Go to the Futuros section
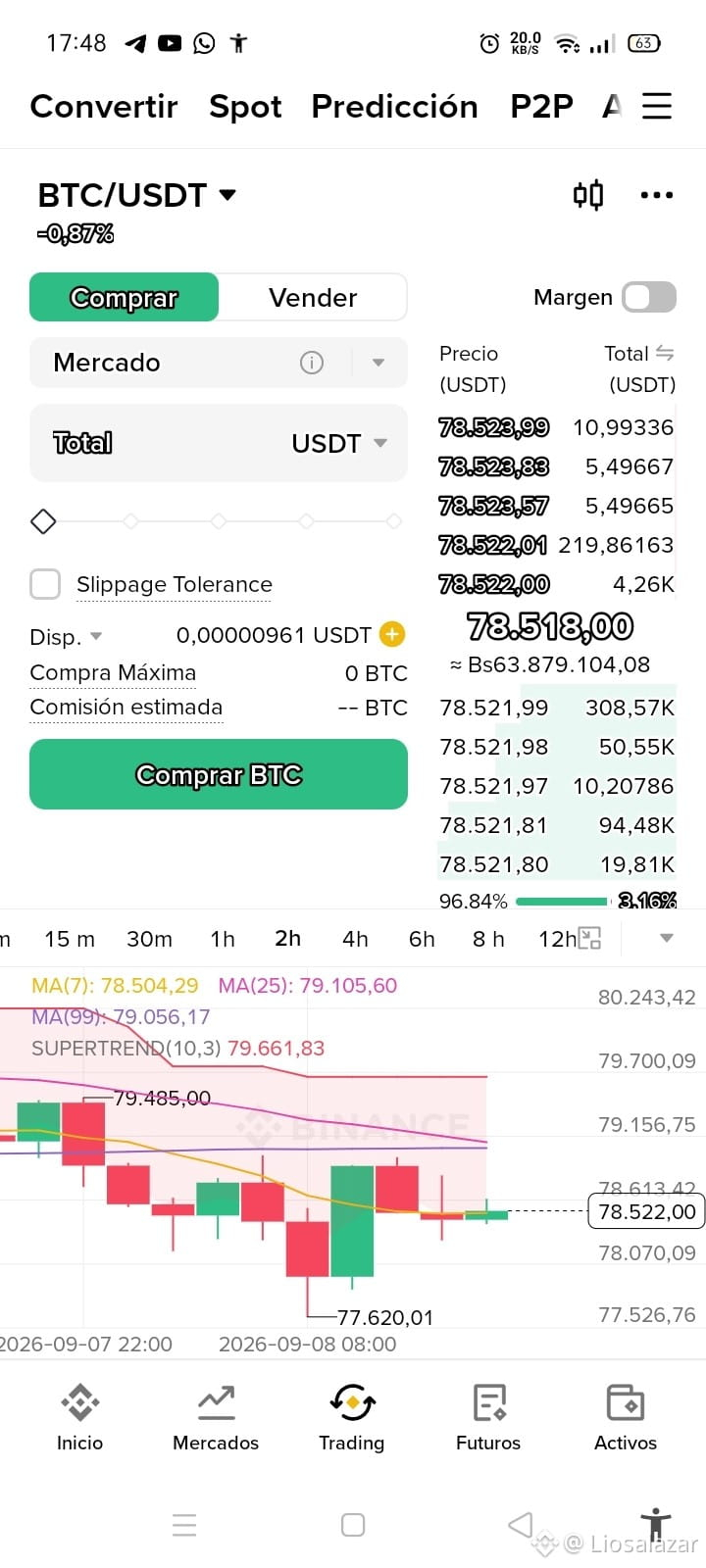The image size is (706, 1568). [488, 1418]
